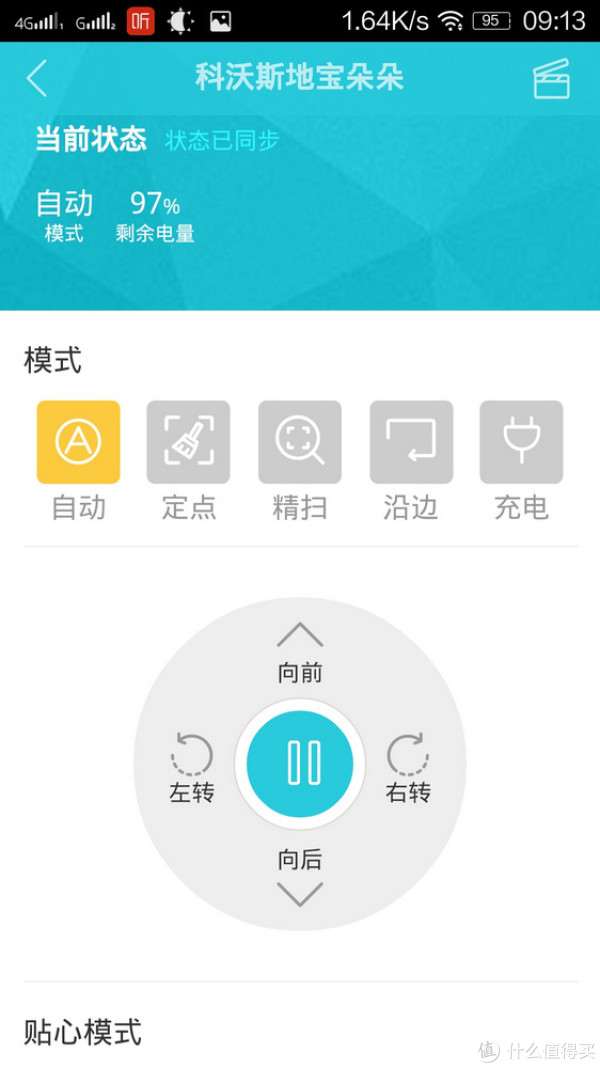
Task: Rotate the robot left with 左转
Action: pyautogui.click(x=192, y=766)
